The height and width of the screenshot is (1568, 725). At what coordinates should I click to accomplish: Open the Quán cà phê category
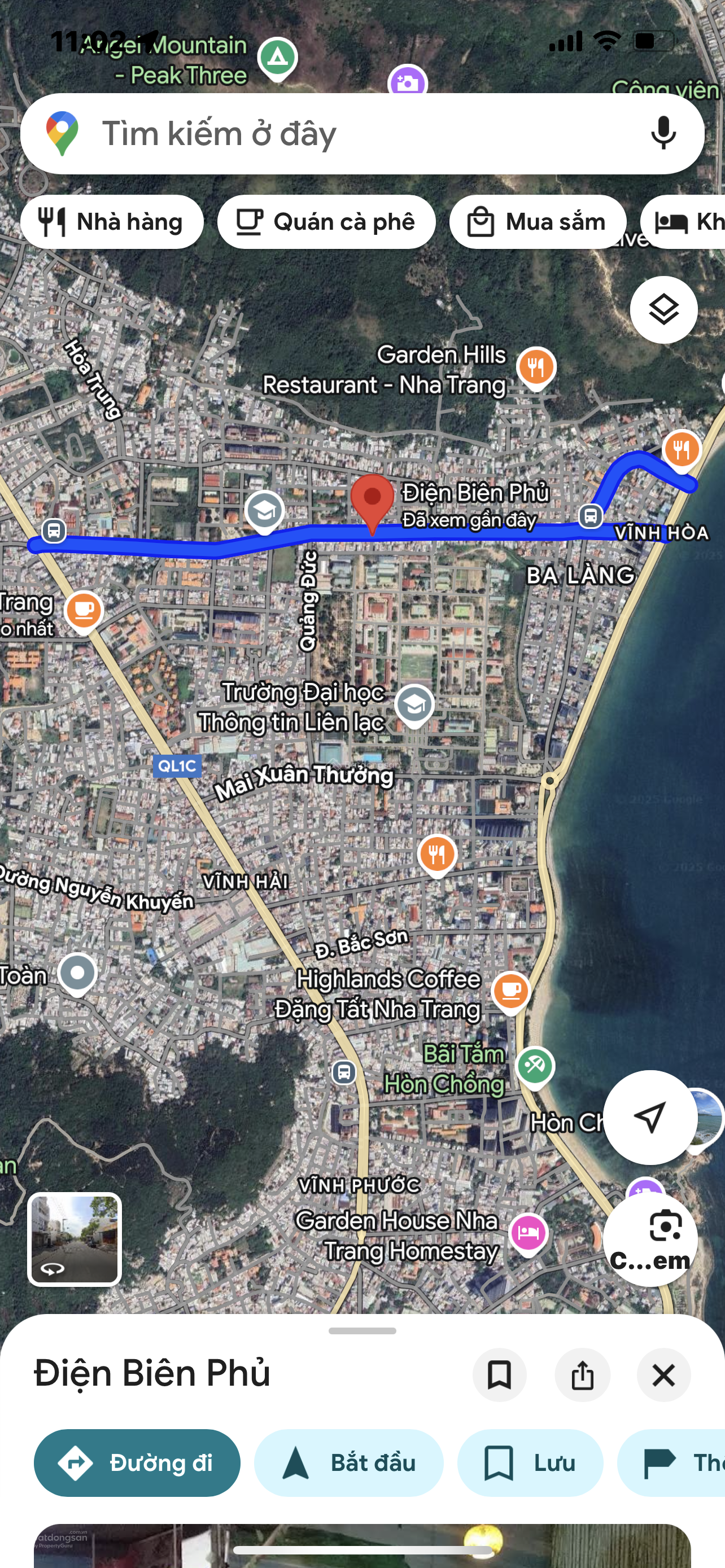[x=327, y=222]
